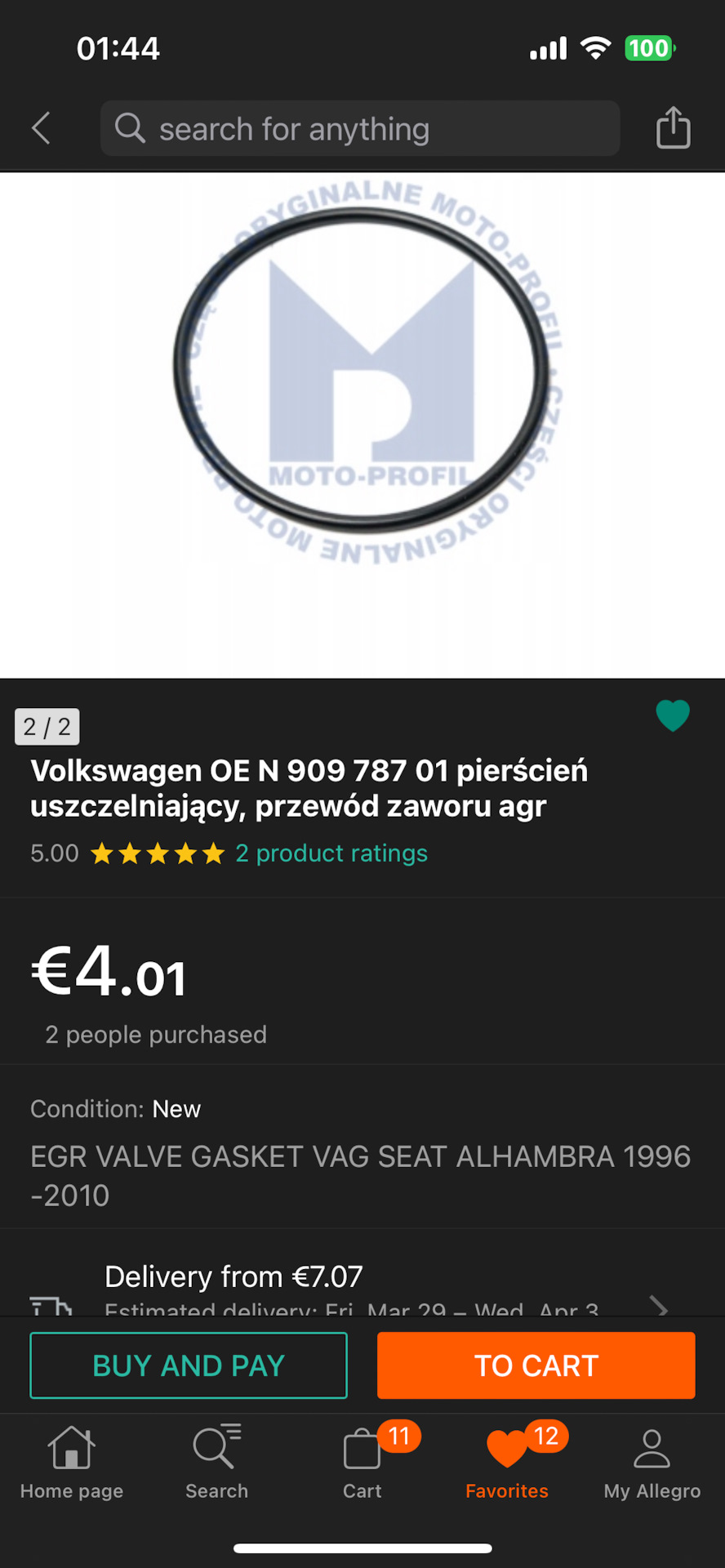Switch to the Home page tab

coord(72,1463)
